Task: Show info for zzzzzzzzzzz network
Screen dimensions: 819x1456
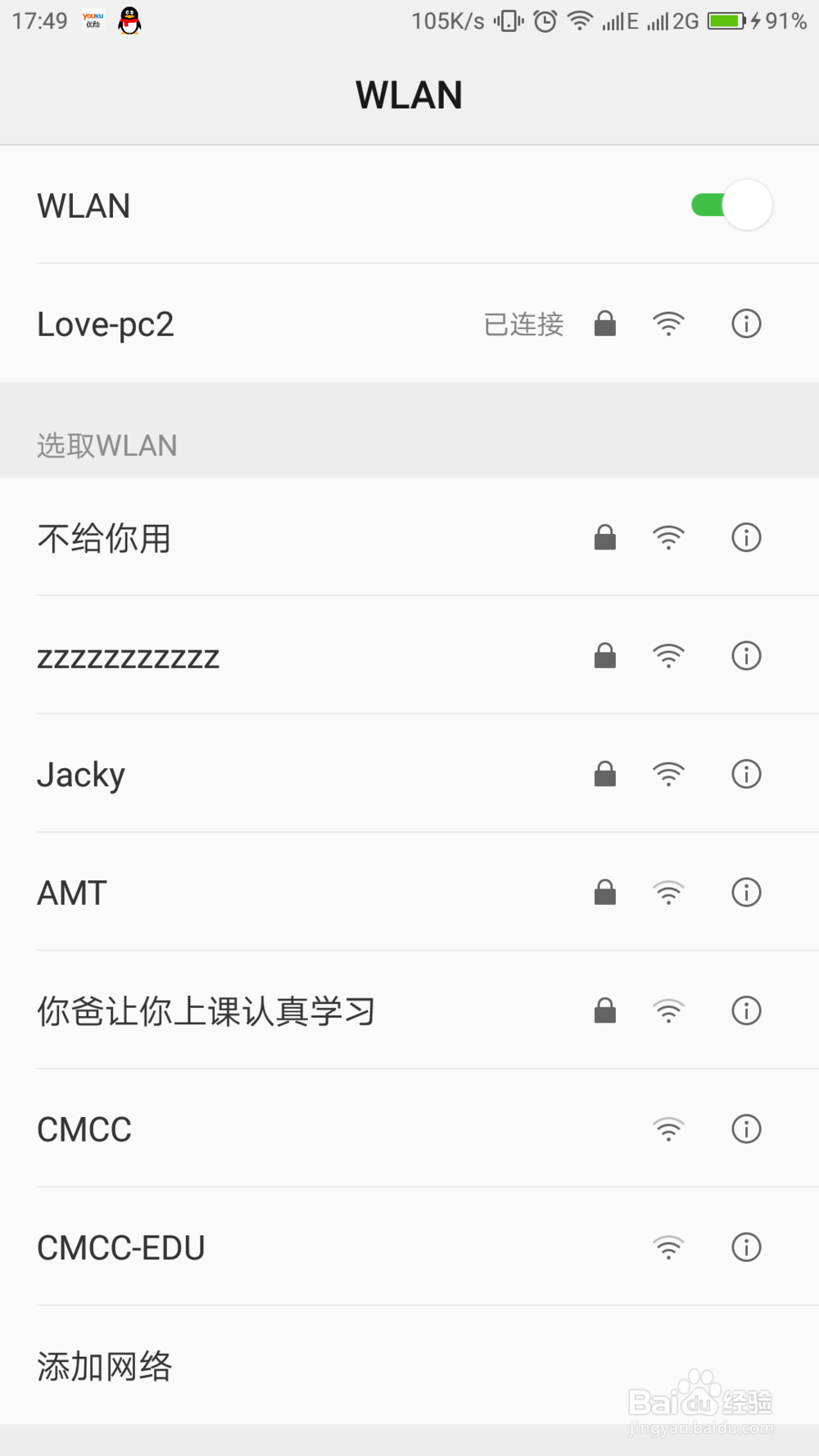Action: (x=746, y=656)
